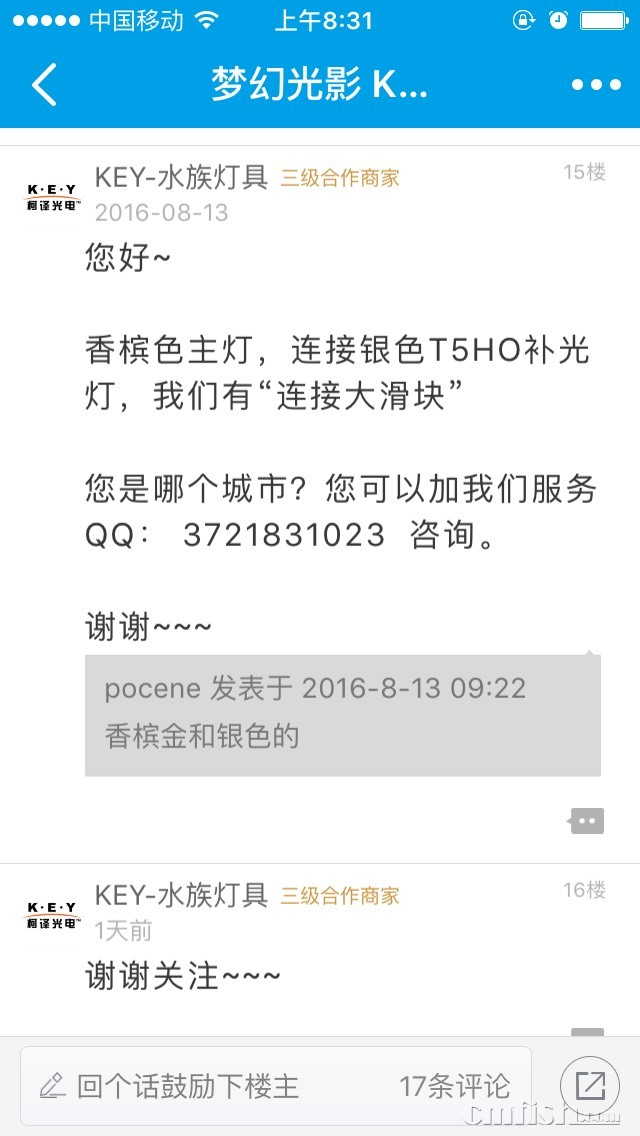View all 17条评论
Image resolution: width=640 pixels, height=1136 pixels.
point(455,1086)
